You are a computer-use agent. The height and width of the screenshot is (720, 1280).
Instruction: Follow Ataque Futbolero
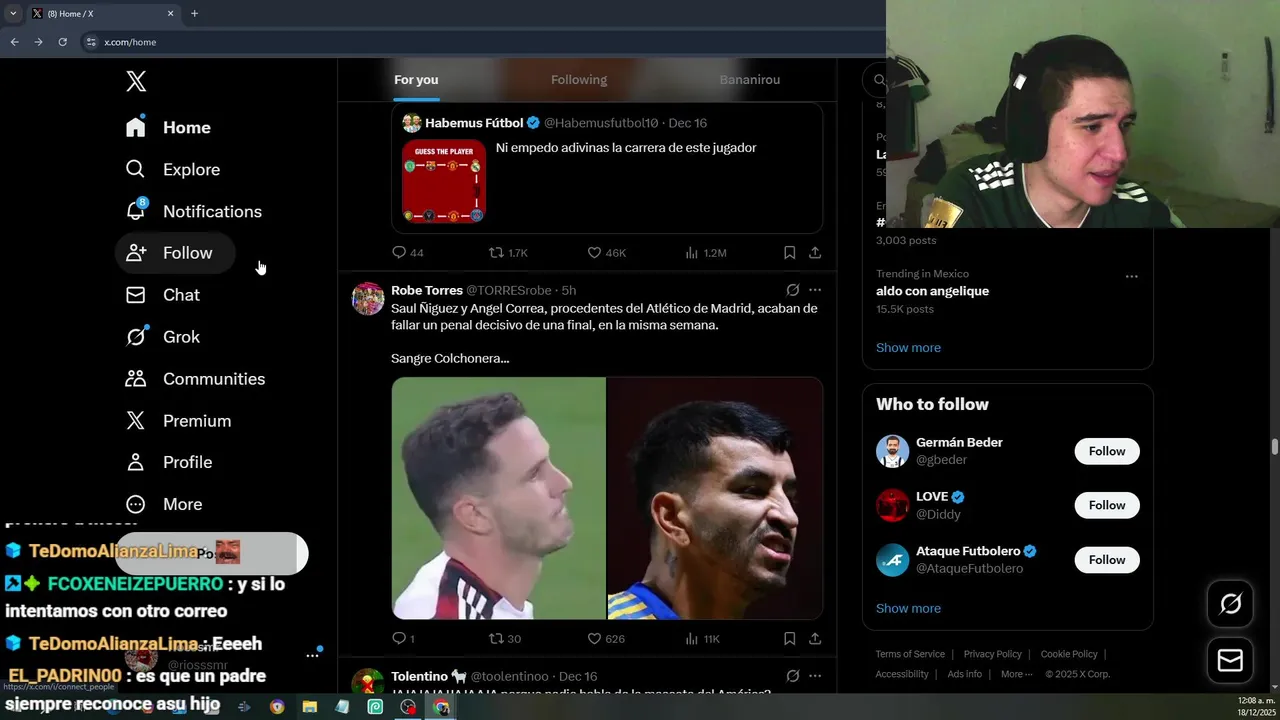point(1106,560)
